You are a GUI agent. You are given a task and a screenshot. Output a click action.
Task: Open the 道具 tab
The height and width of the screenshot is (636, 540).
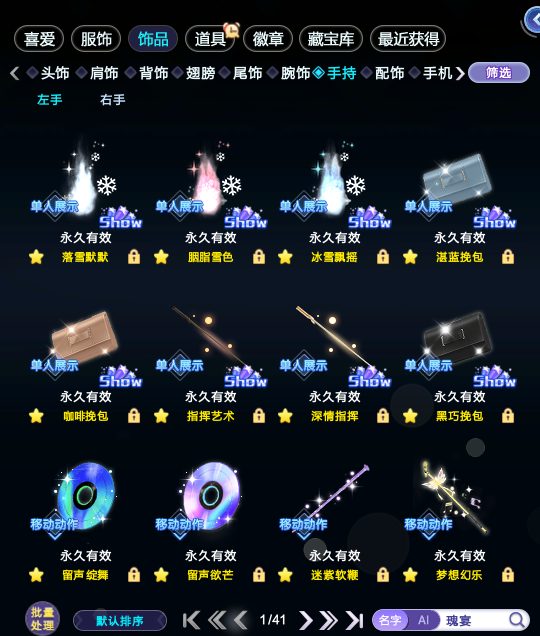(210, 39)
